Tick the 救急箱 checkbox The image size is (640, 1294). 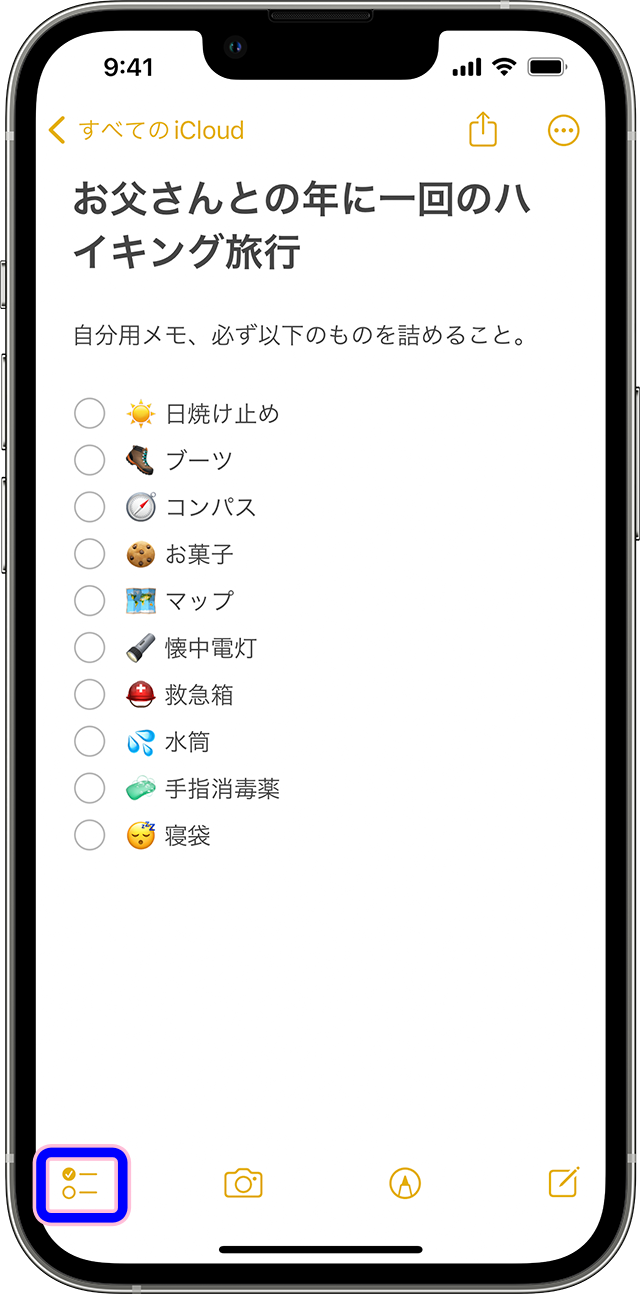pyautogui.click(x=90, y=695)
